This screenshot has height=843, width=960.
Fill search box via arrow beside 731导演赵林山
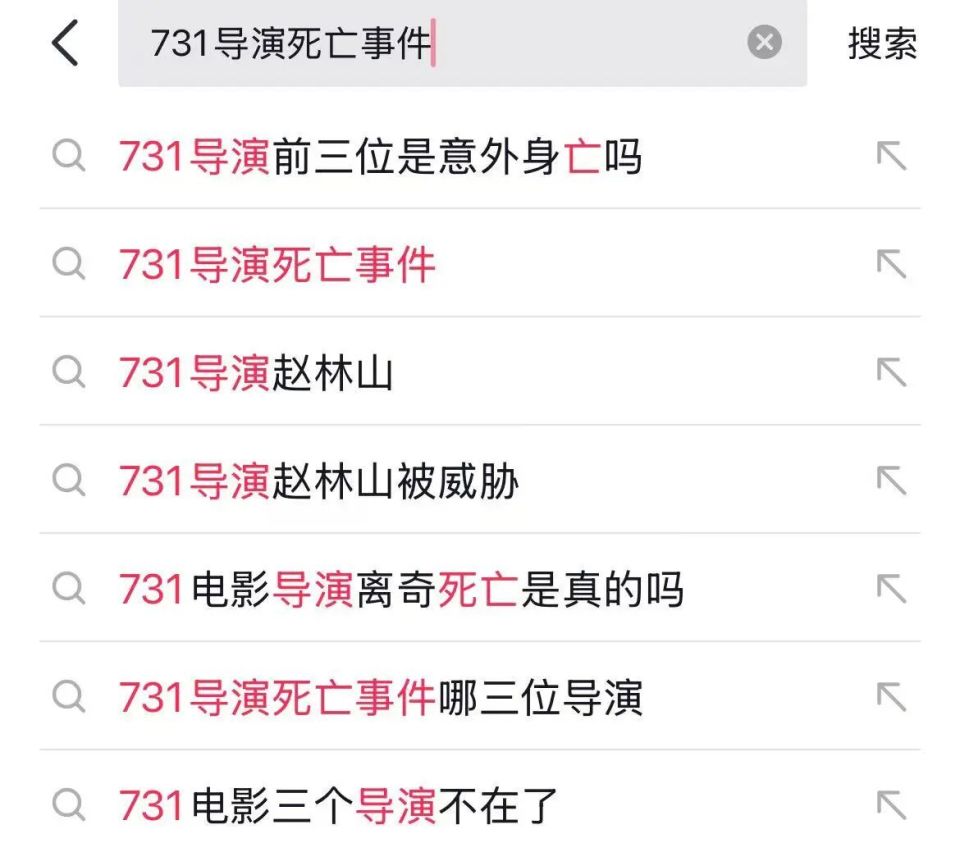pyautogui.click(x=890, y=373)
